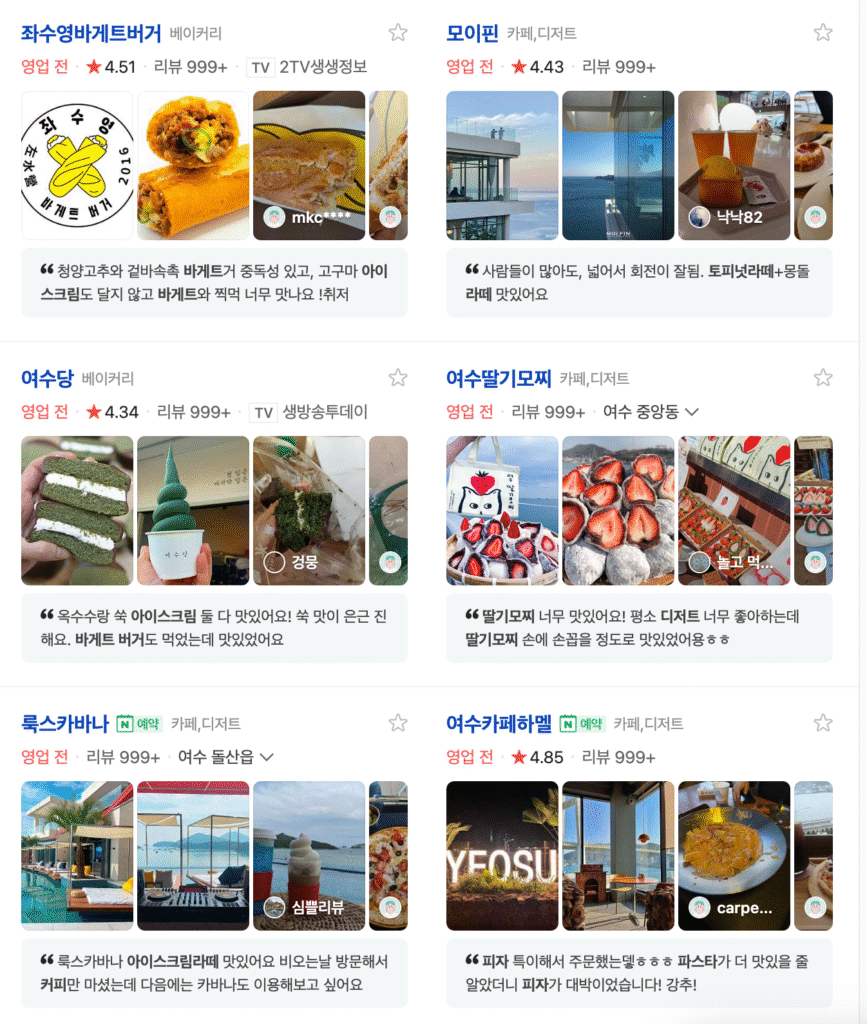Open the 여수딸기모찌 listing
Viewport: 867px width, 1024px height.
(498, 379)
